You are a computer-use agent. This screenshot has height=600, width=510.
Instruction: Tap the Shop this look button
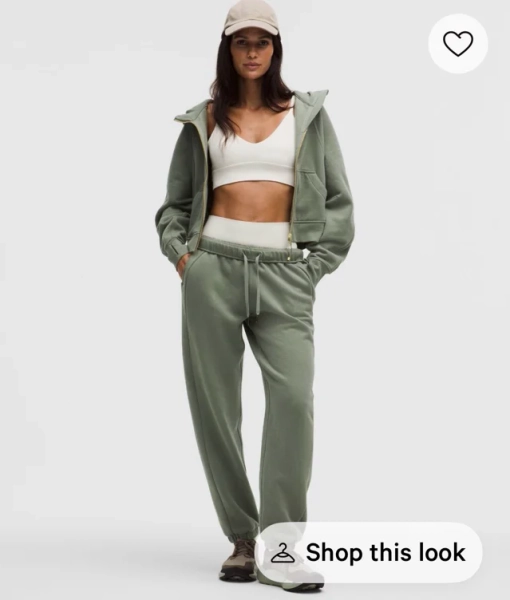pyautogui.click(x=369, y=553)
